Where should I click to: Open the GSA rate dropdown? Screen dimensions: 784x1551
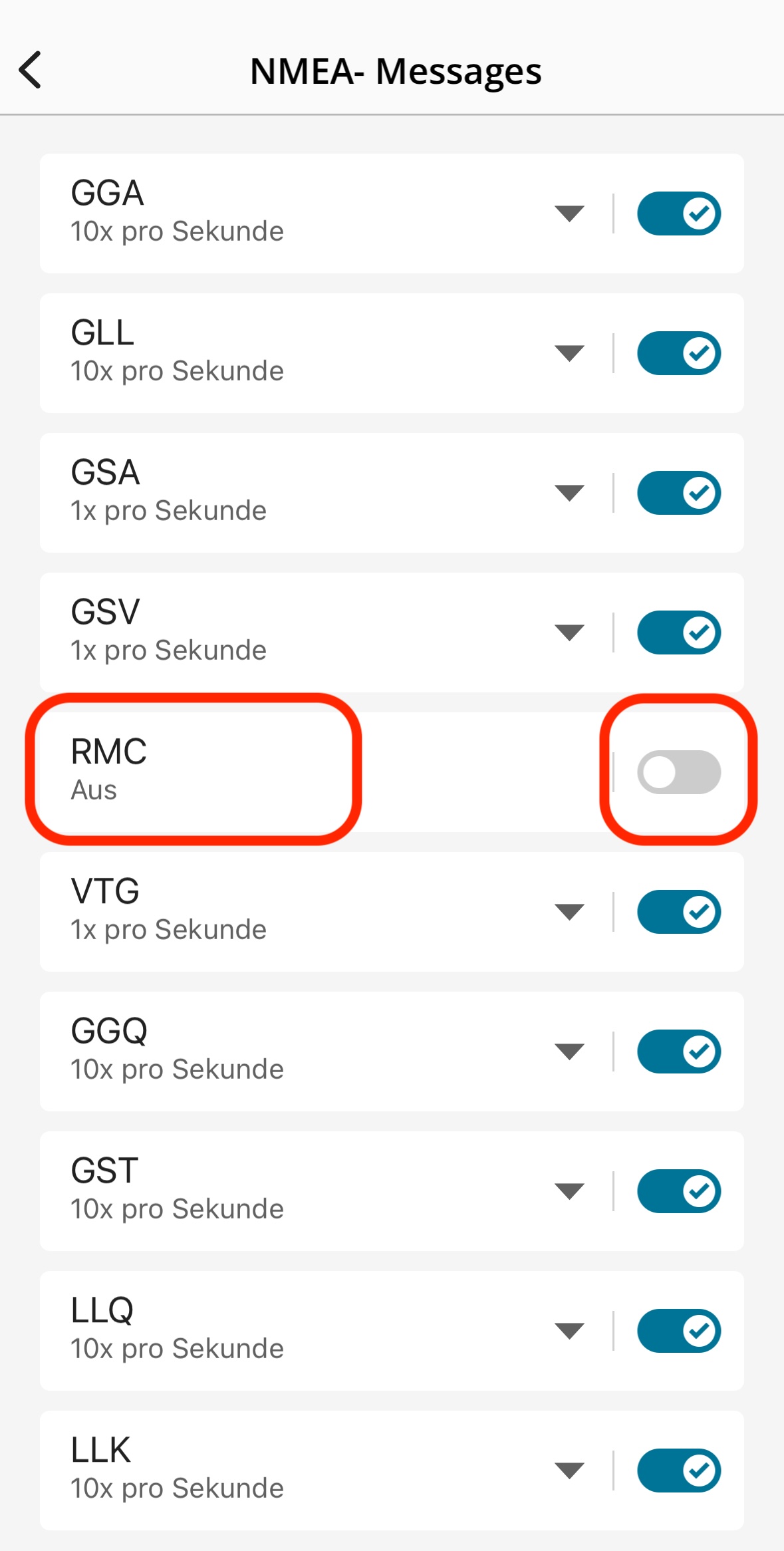569,493
